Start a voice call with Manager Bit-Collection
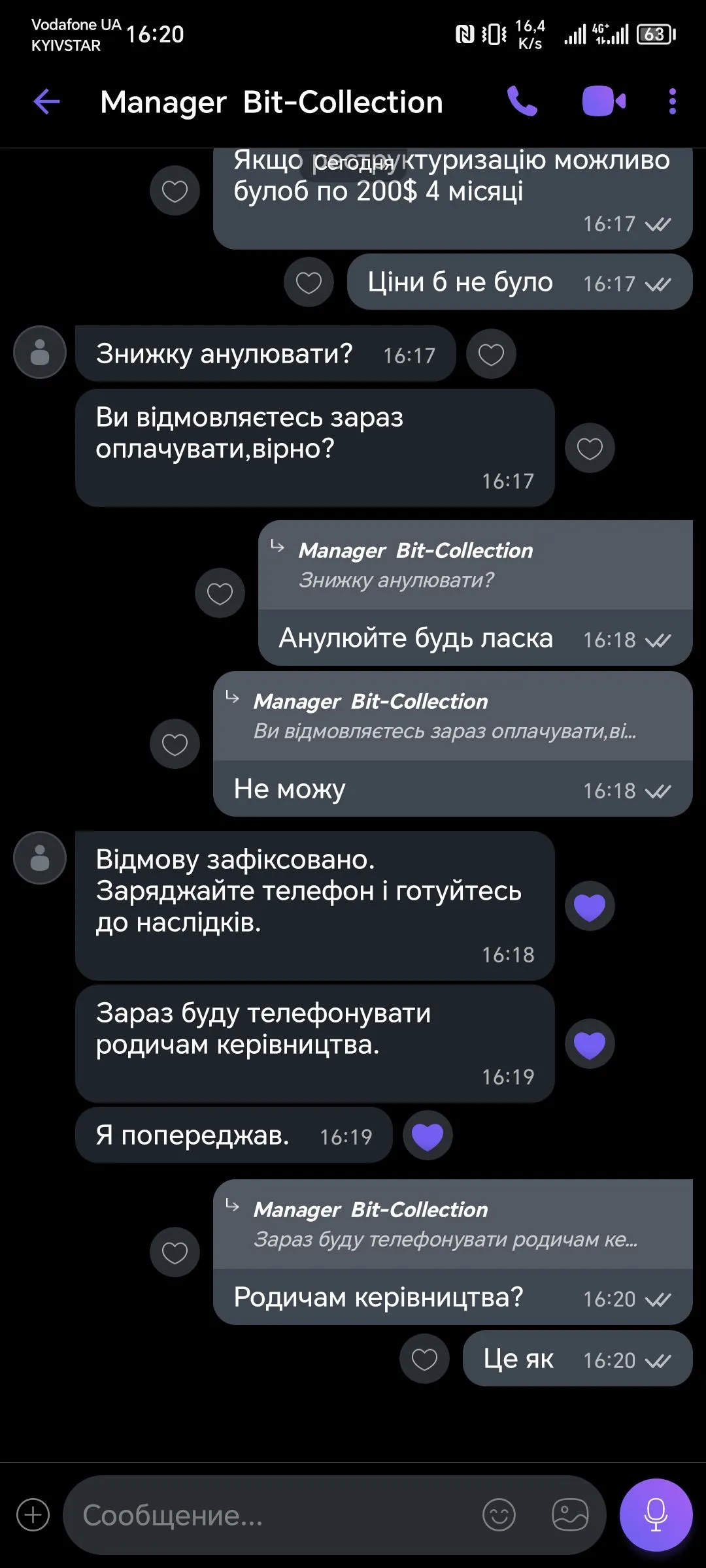Screen dimensions: 706x1568 click(x=522, y=102)
